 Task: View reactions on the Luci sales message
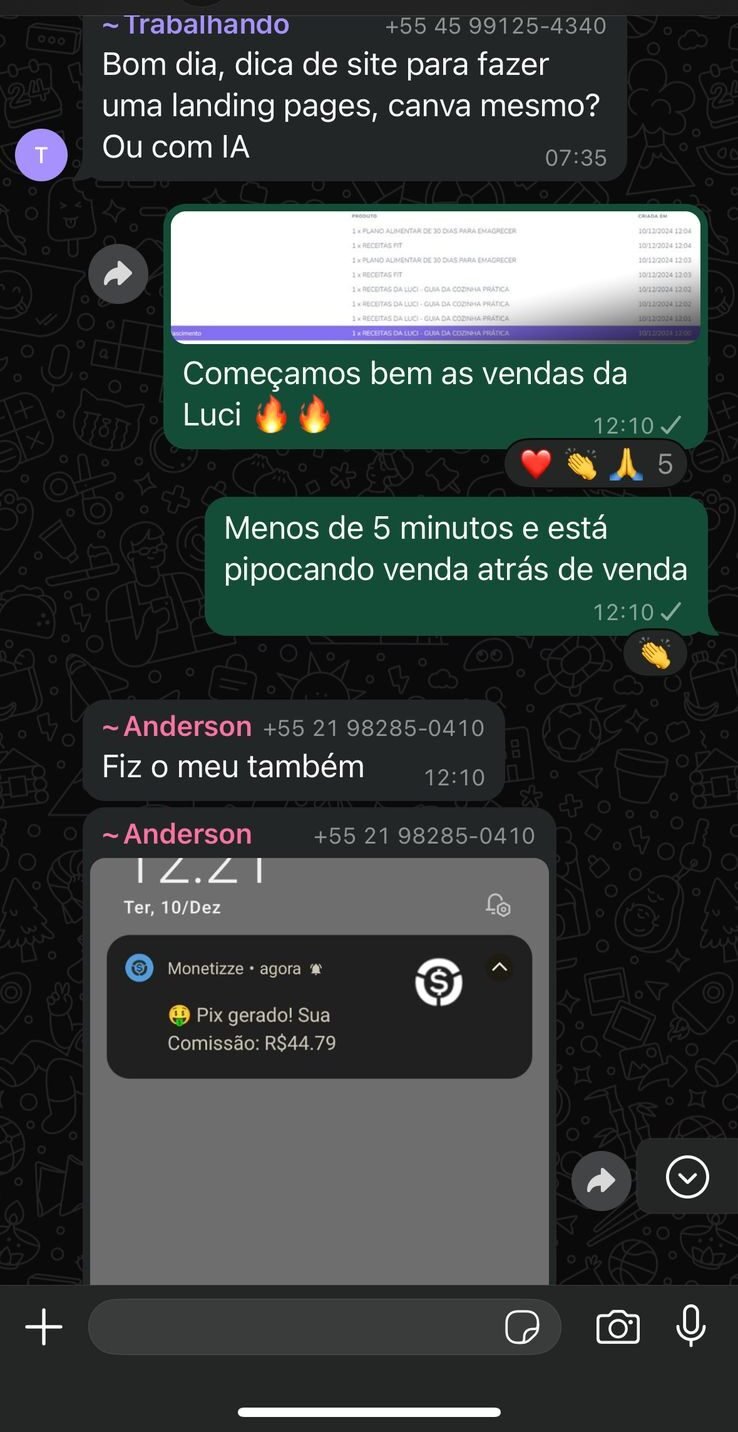(x=596, y=464)
